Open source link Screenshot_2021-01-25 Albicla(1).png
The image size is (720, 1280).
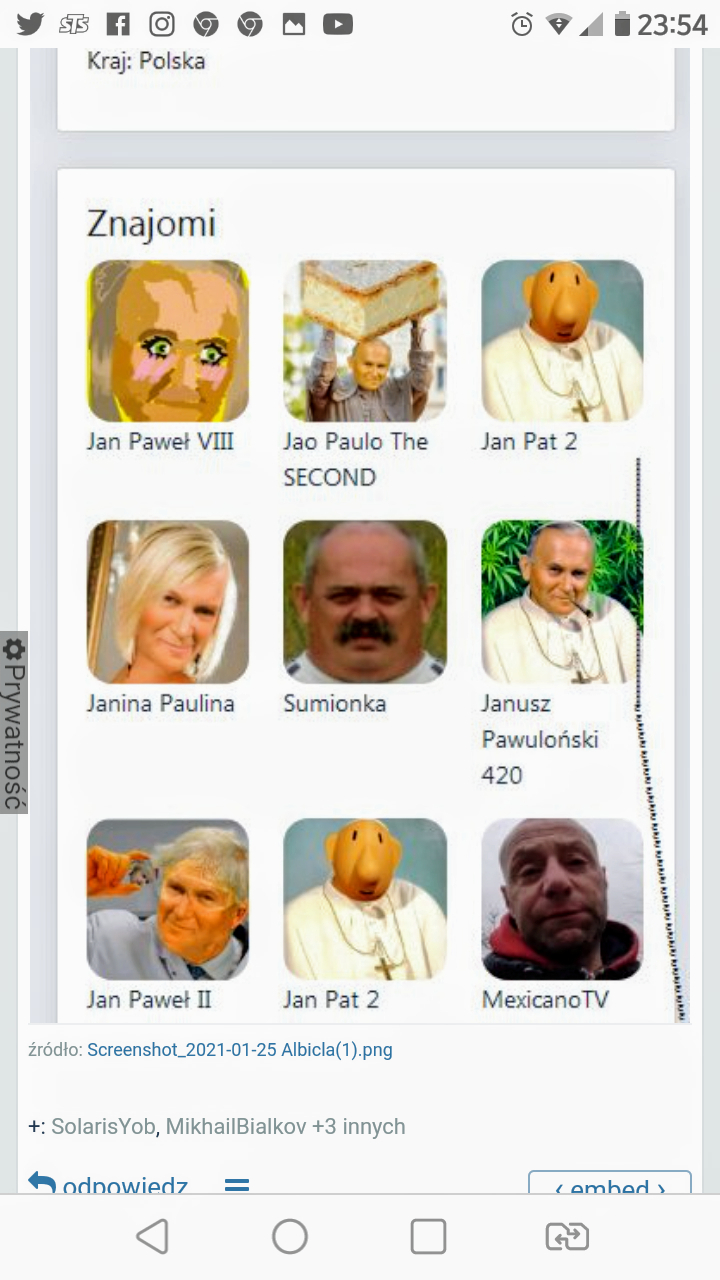click(x=239, y=1050)
